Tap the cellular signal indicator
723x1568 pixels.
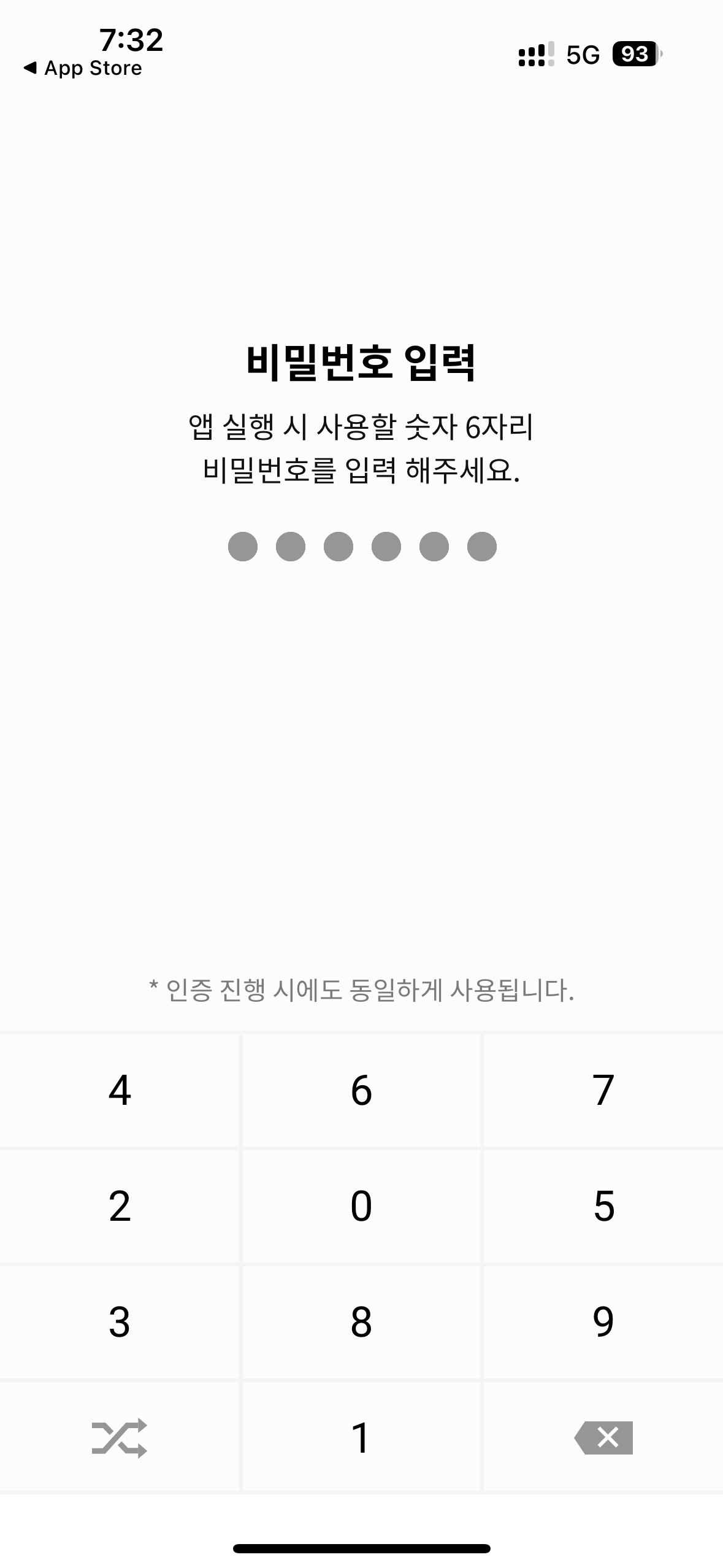(535, 55)
